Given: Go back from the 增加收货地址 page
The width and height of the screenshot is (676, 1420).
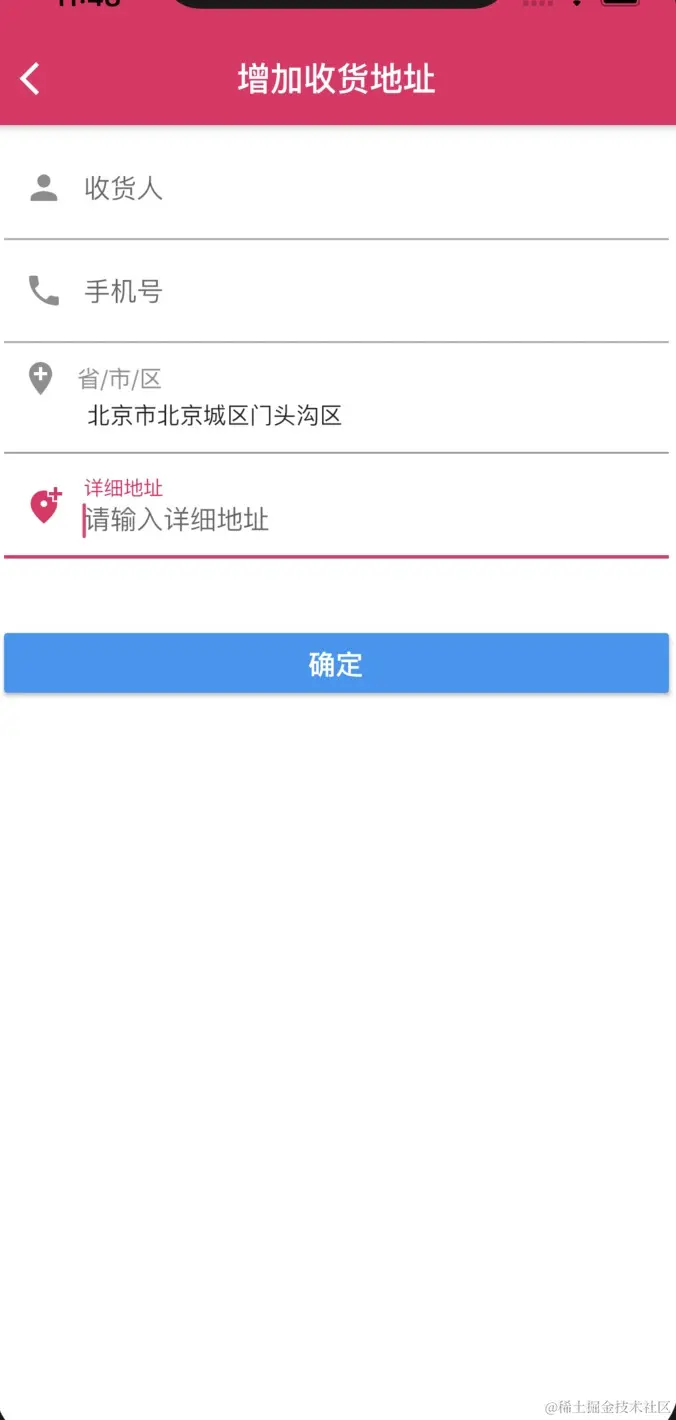Looking at the screenshot, I should coord(31,79).
